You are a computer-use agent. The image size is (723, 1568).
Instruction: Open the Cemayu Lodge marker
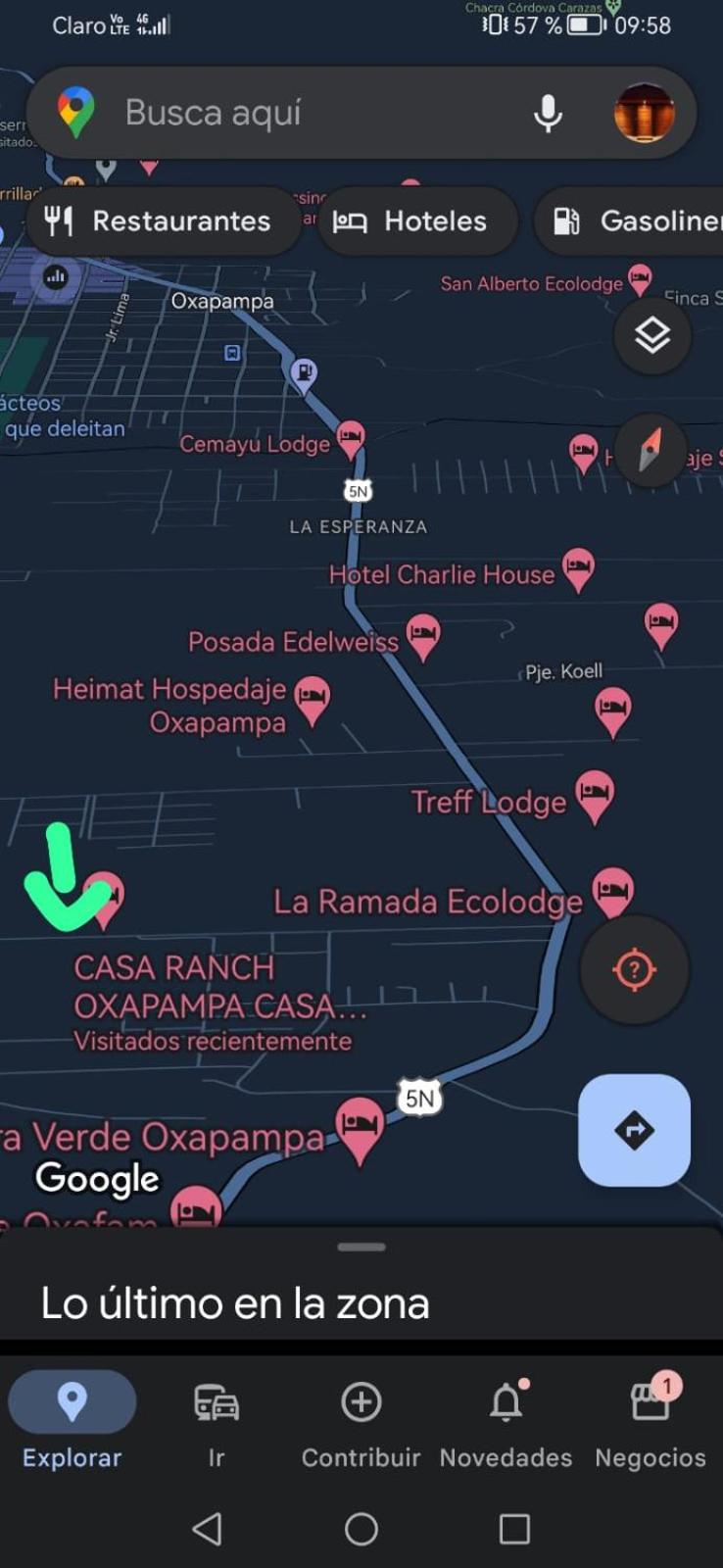(351, 440)
